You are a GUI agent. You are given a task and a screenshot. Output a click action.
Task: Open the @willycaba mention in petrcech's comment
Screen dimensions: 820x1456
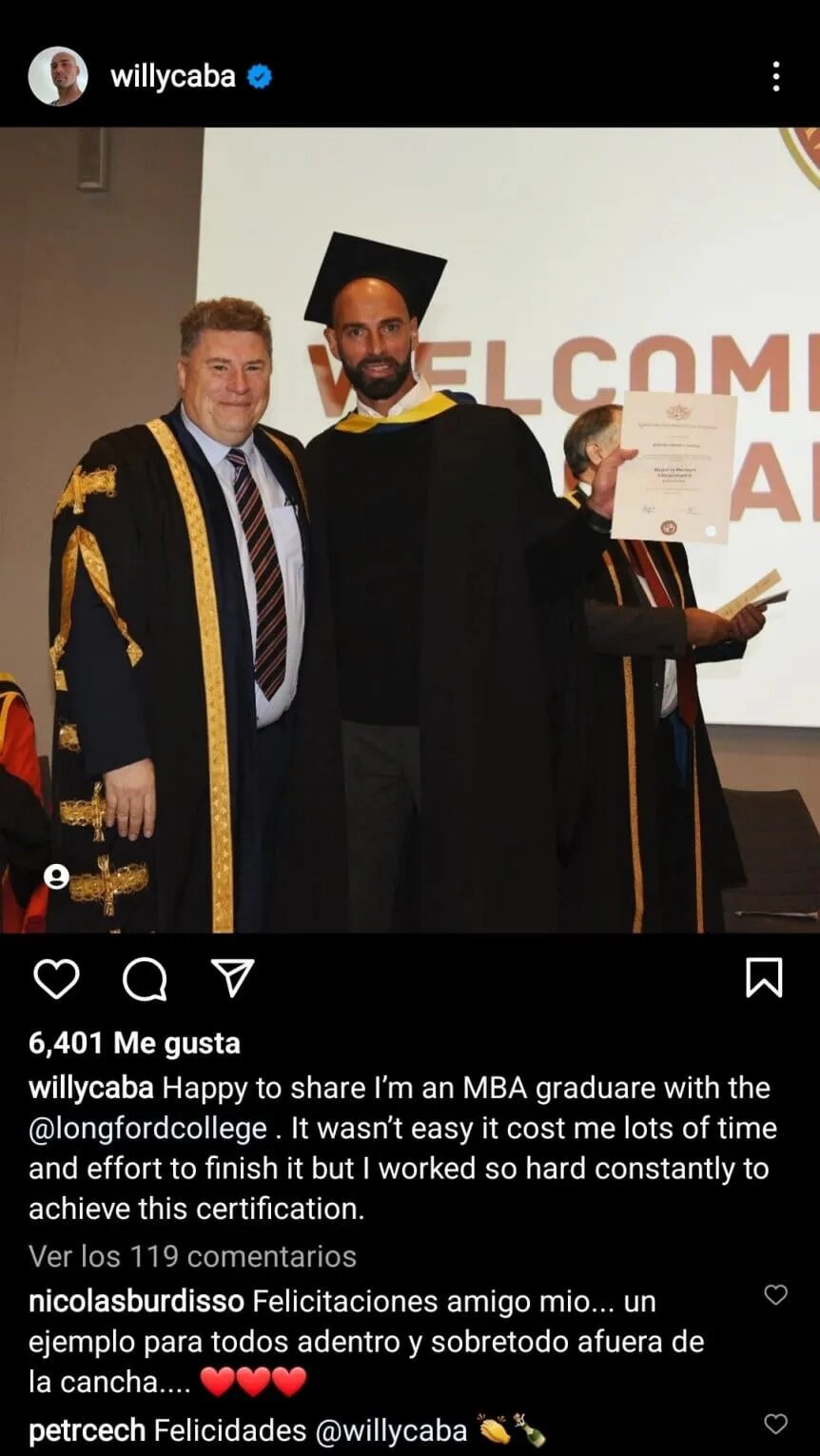click(391, 1429)
